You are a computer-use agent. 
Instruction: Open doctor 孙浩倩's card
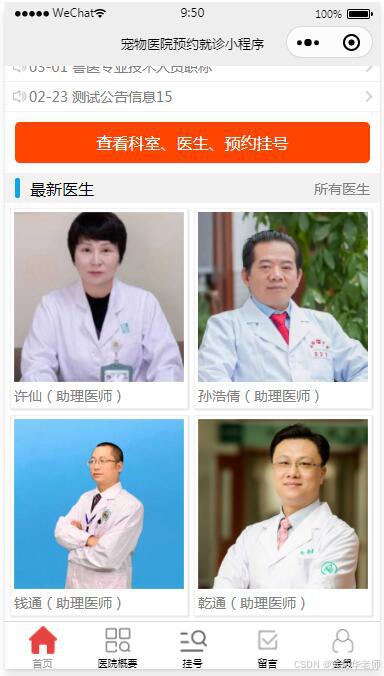coord(283,309)
